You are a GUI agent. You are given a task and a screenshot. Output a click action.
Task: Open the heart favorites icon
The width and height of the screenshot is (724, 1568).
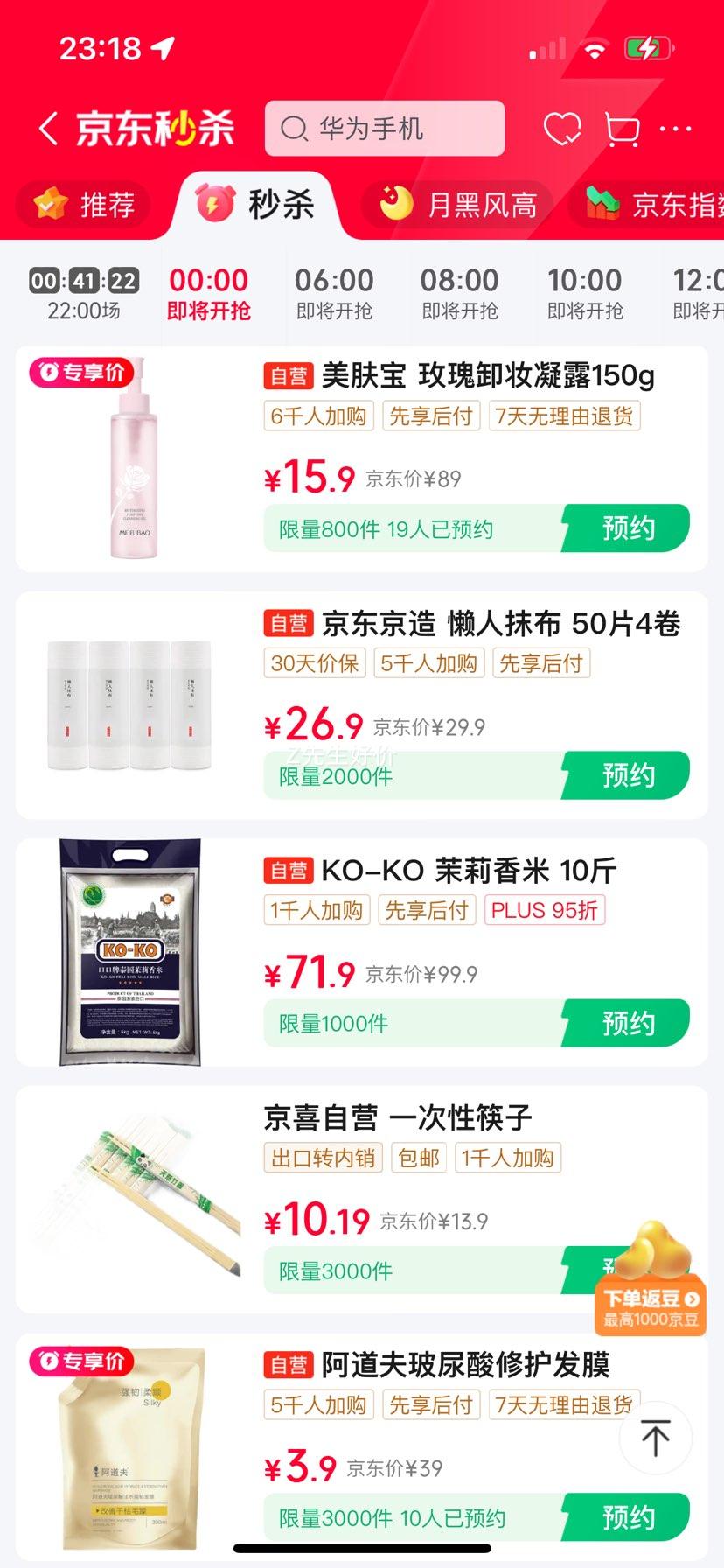pyautogui.click(x=562, y=129)
